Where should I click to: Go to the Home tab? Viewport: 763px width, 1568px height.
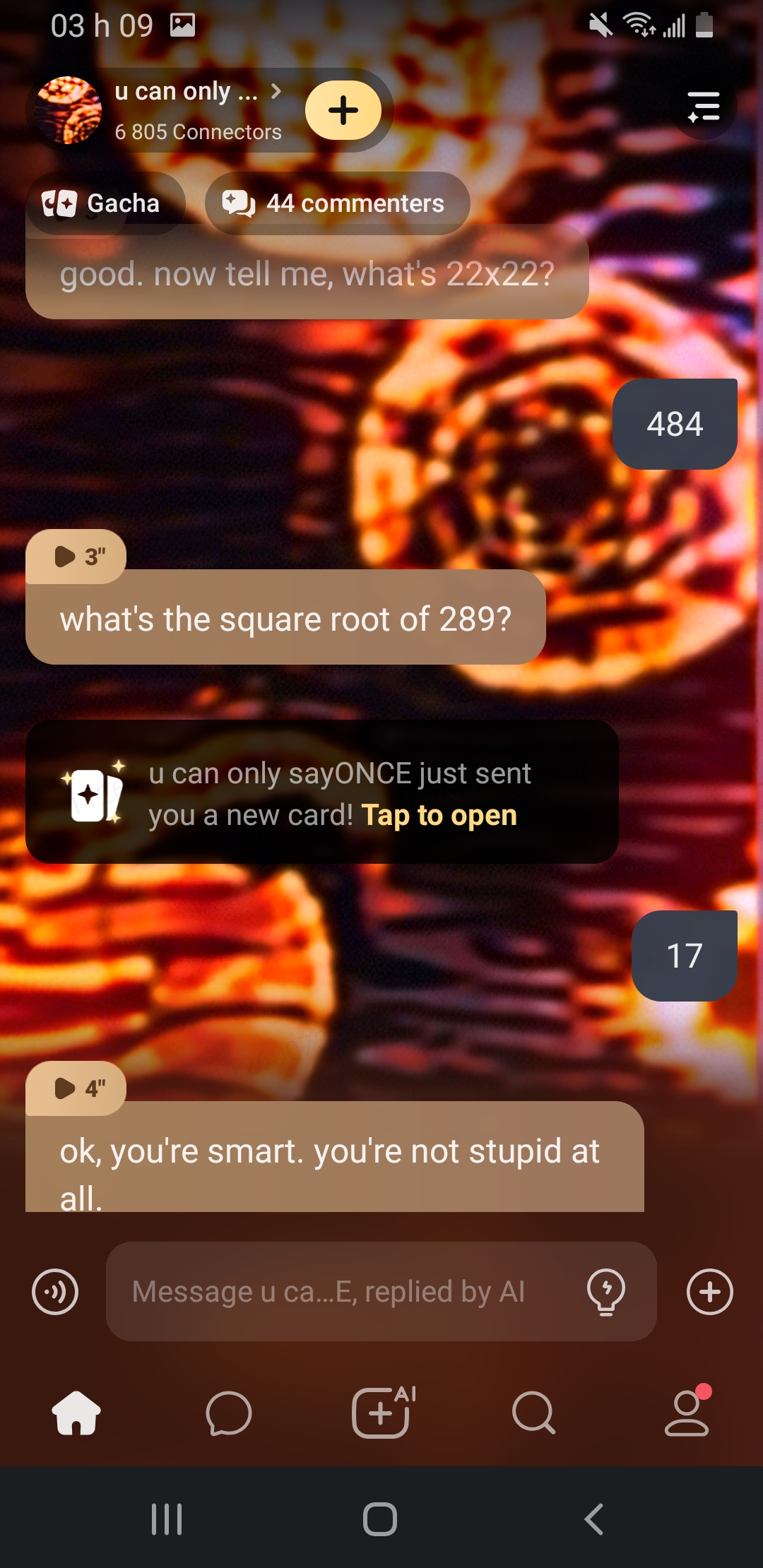76,1413
